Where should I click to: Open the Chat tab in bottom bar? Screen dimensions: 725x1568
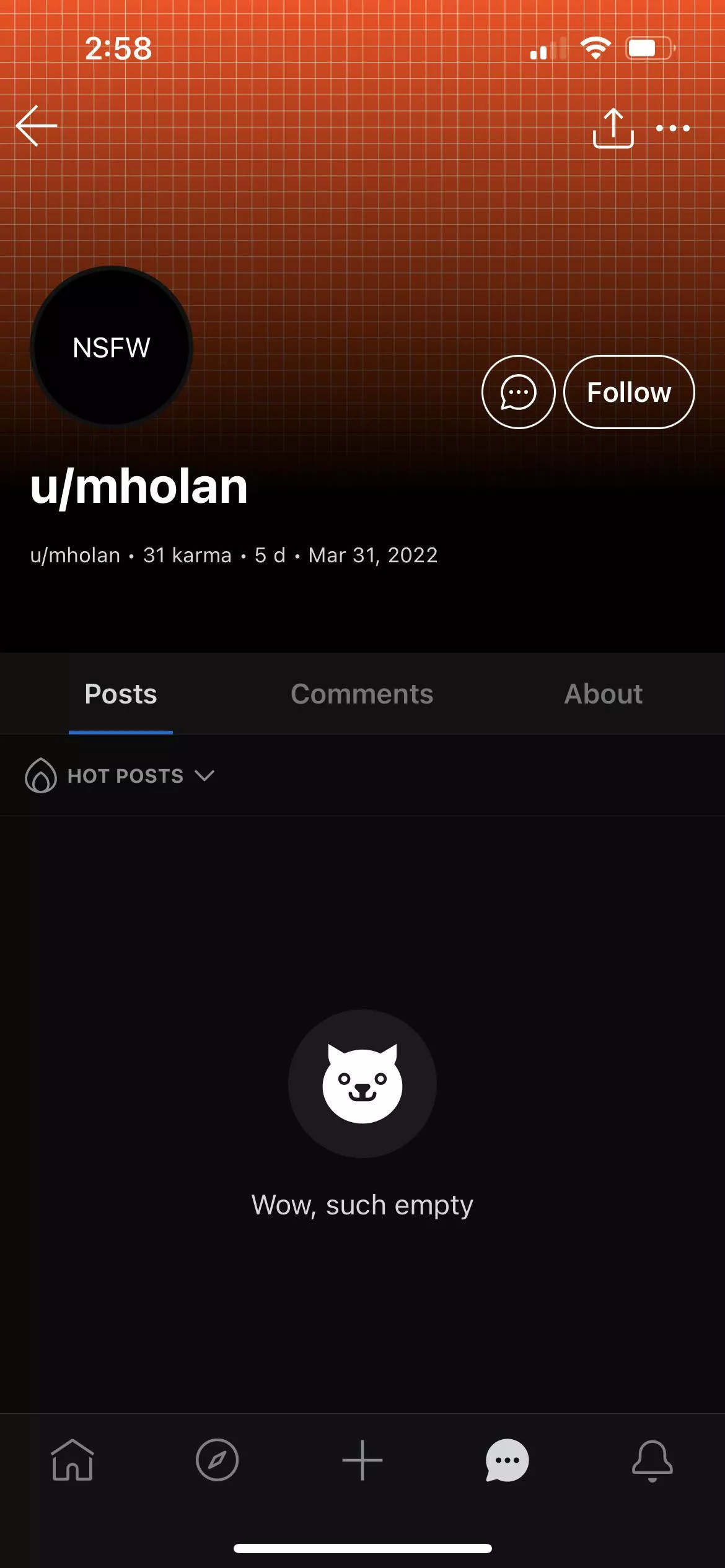[507, 1460]
